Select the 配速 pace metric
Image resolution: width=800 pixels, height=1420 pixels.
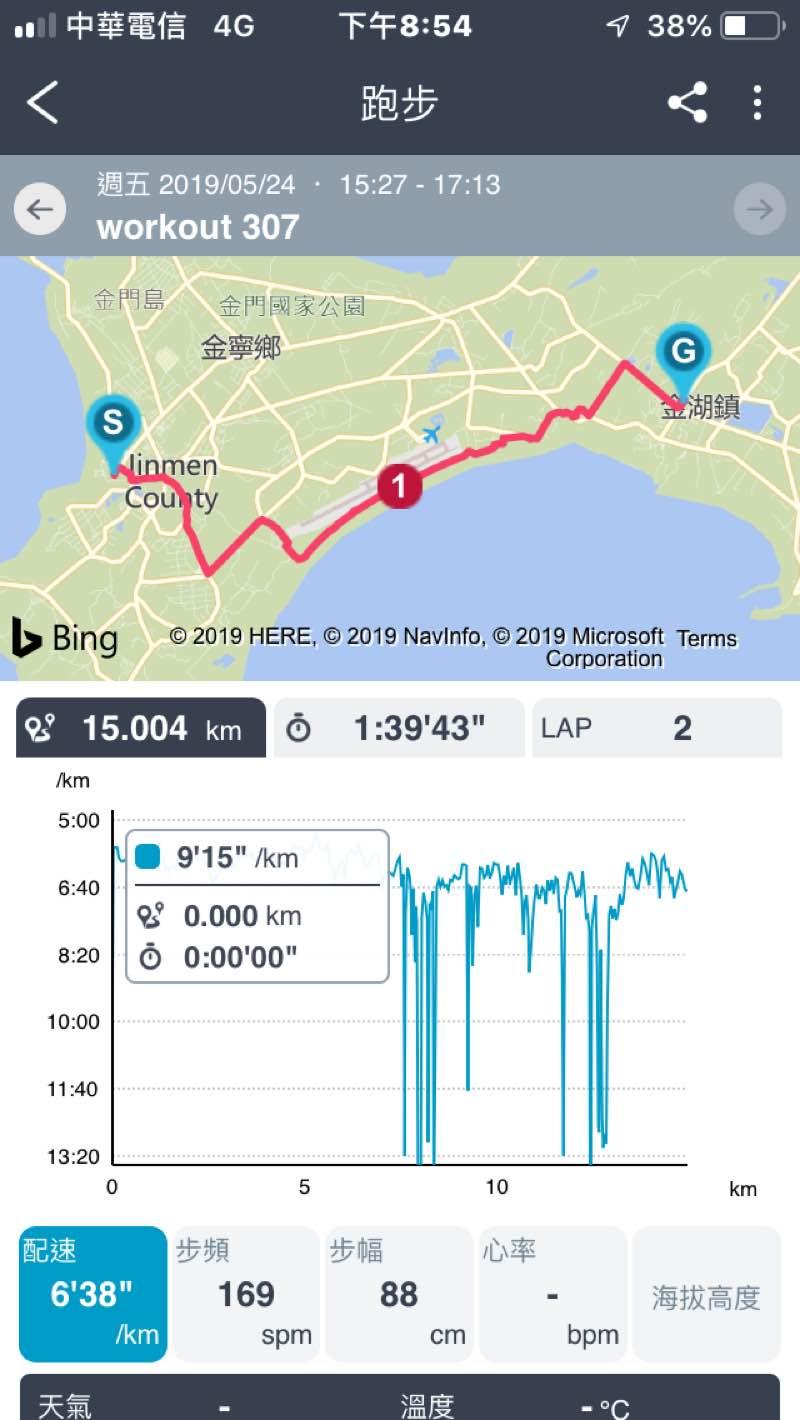click(x=92, y=1294)
